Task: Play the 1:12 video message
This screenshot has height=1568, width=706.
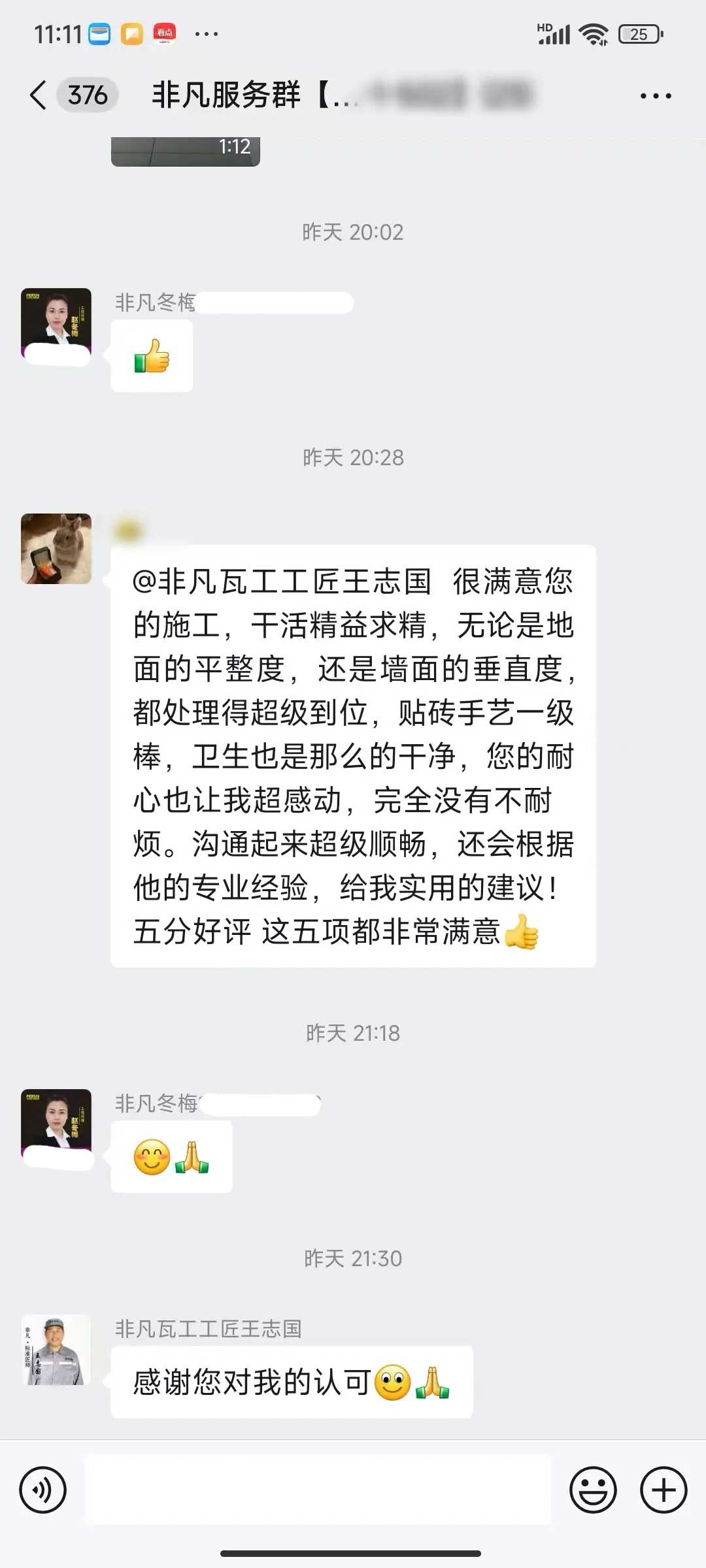Action: click(186, 151)
